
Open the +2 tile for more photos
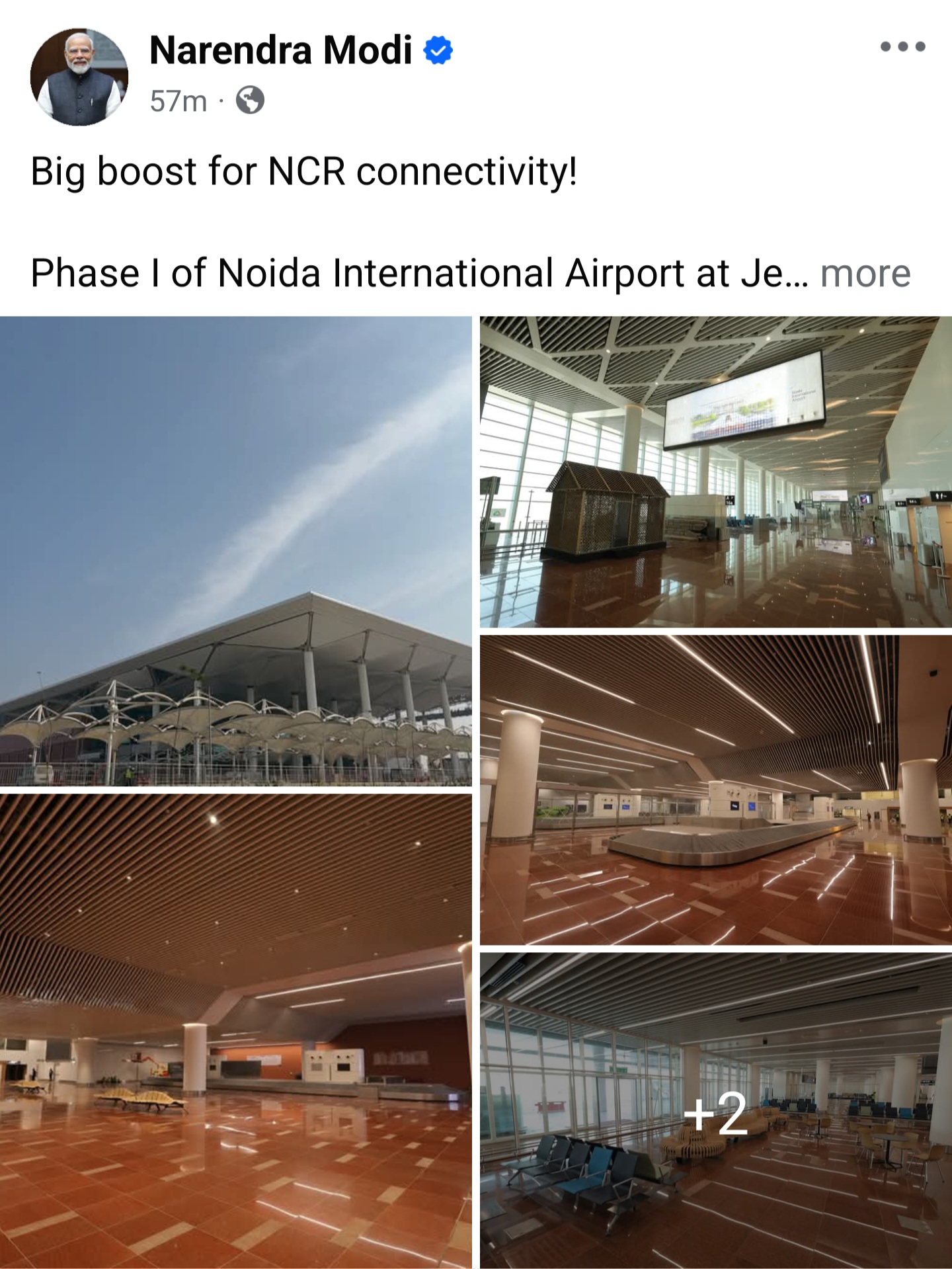click(715, 1110)
